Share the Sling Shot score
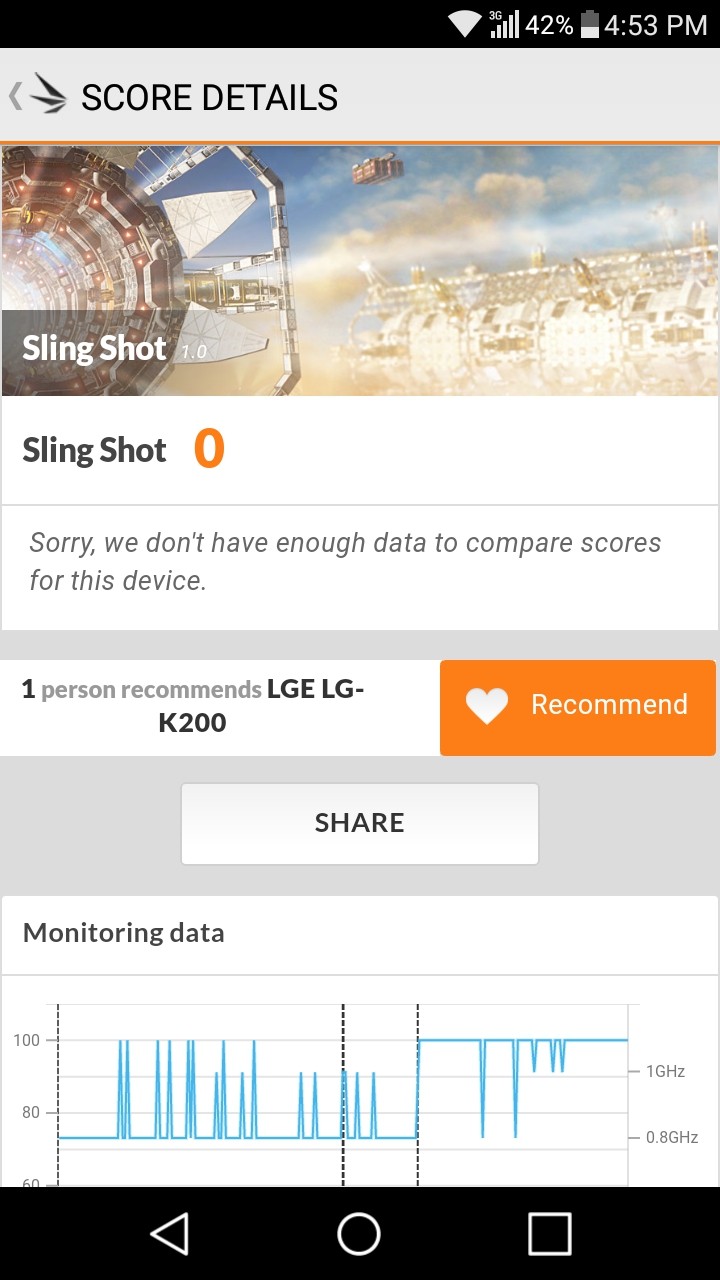720x1280 pixels. pyautogui.click(x=360, y=823)
